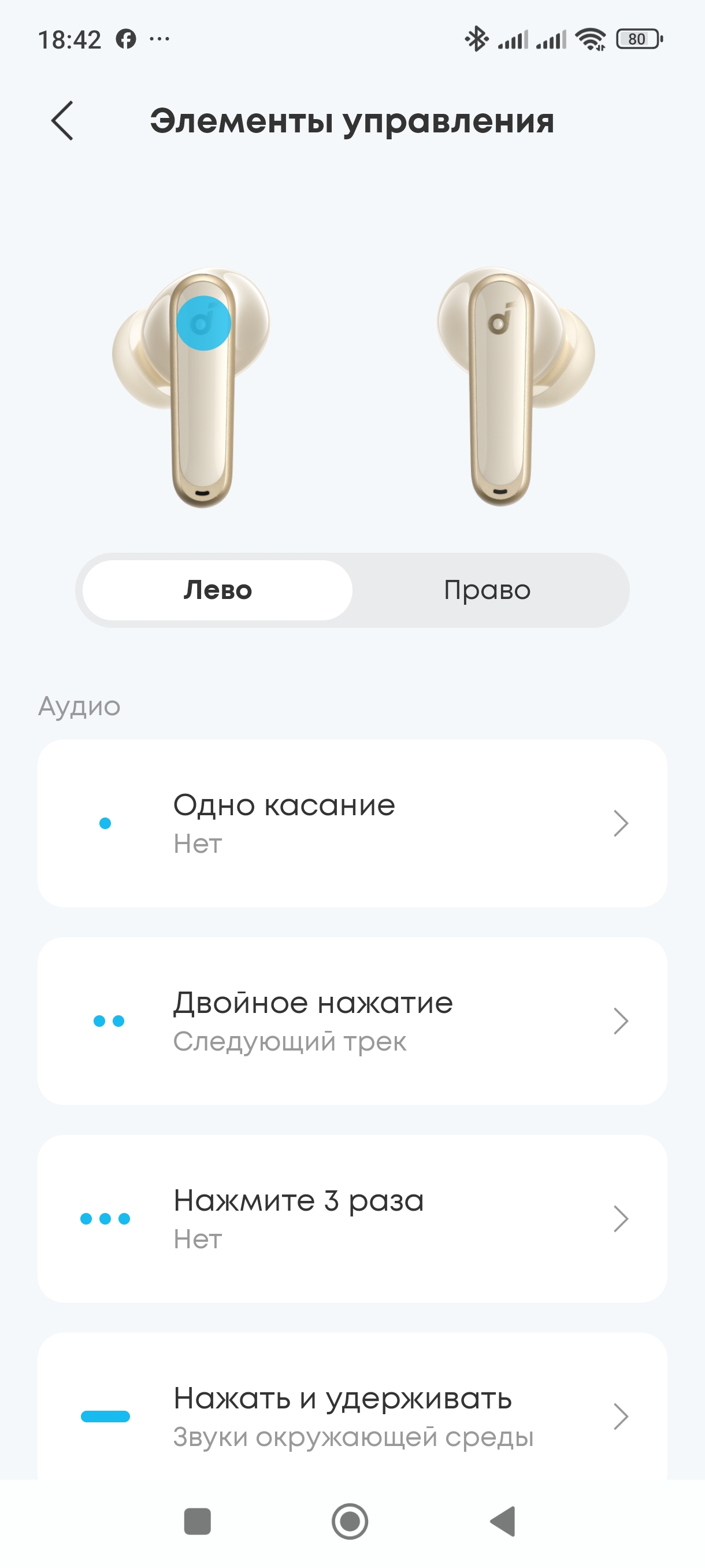The image size is (705, 1568).
Task: Tap the system home button
Action: [350, 1521]
